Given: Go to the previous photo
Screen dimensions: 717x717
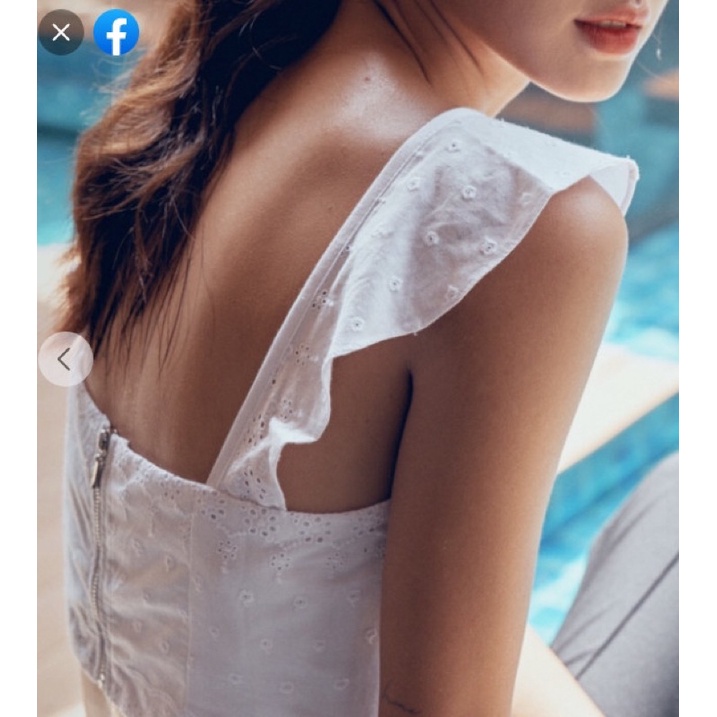Looking at the screenshot, I should click(65, 359).
